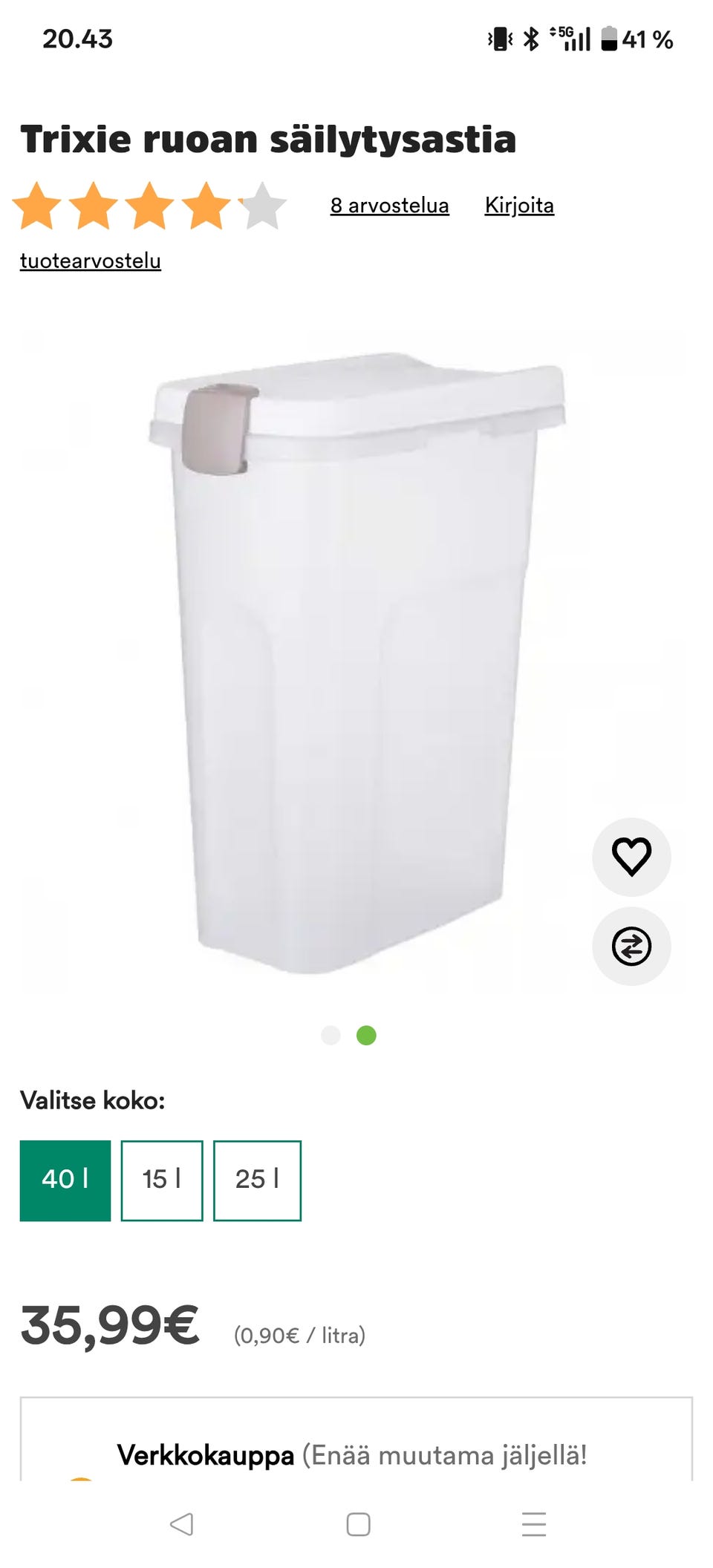Open recent apps from navigation bar
Viewport: 713px width, 1568px height.
(x=533, y=1524)
